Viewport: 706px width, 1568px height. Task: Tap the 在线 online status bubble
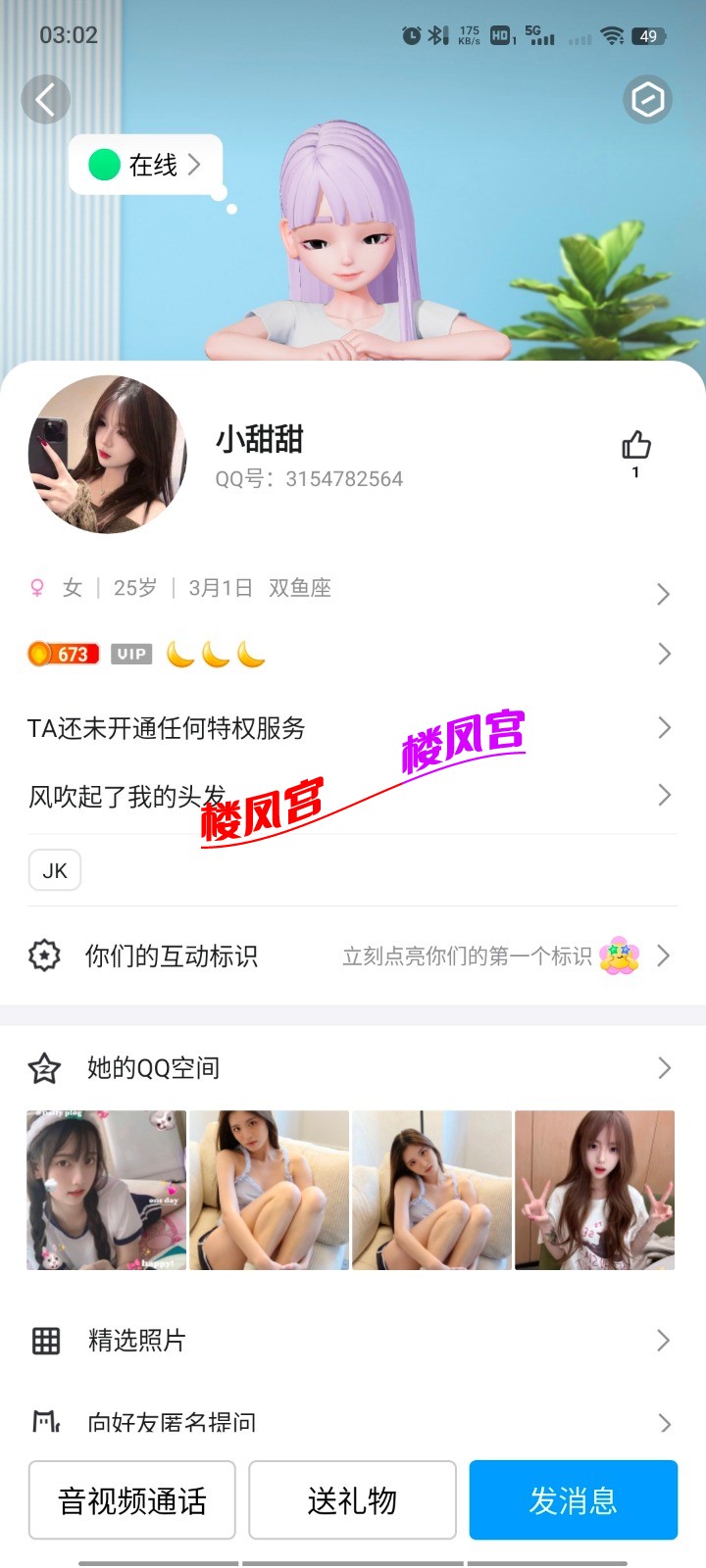tap(147, 165)
